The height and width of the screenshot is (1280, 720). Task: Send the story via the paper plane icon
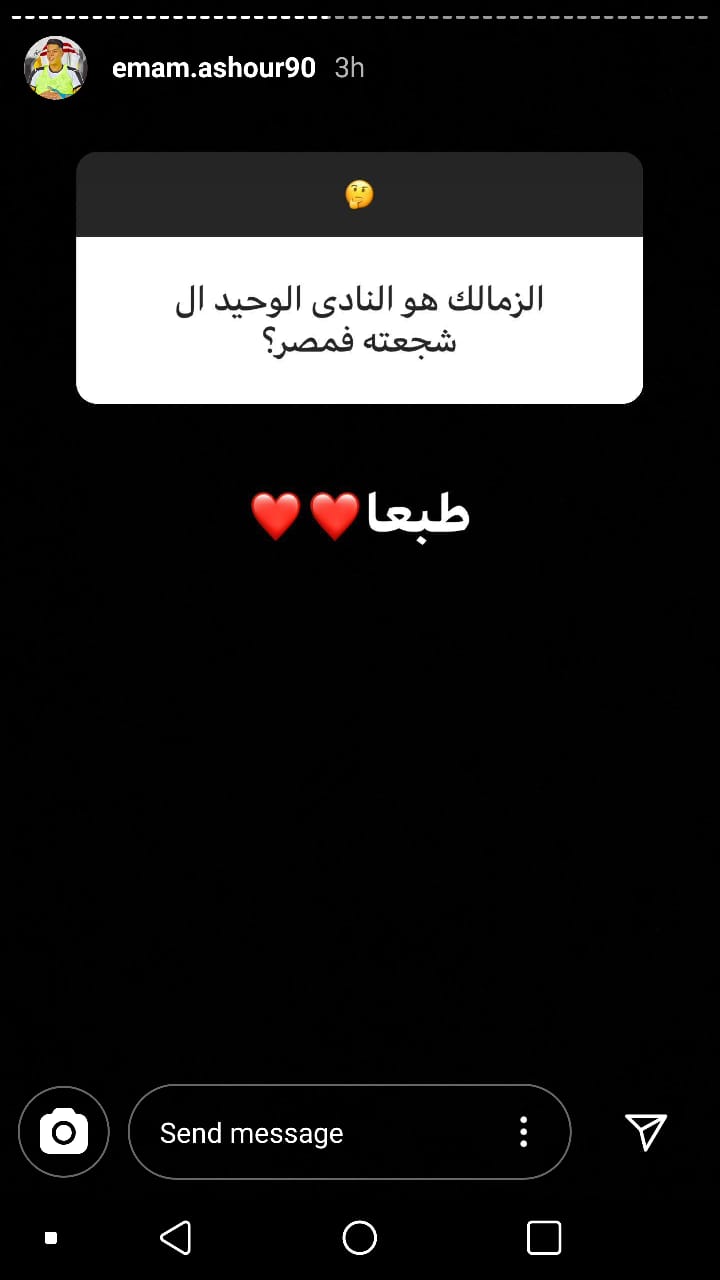(646, 1131)
